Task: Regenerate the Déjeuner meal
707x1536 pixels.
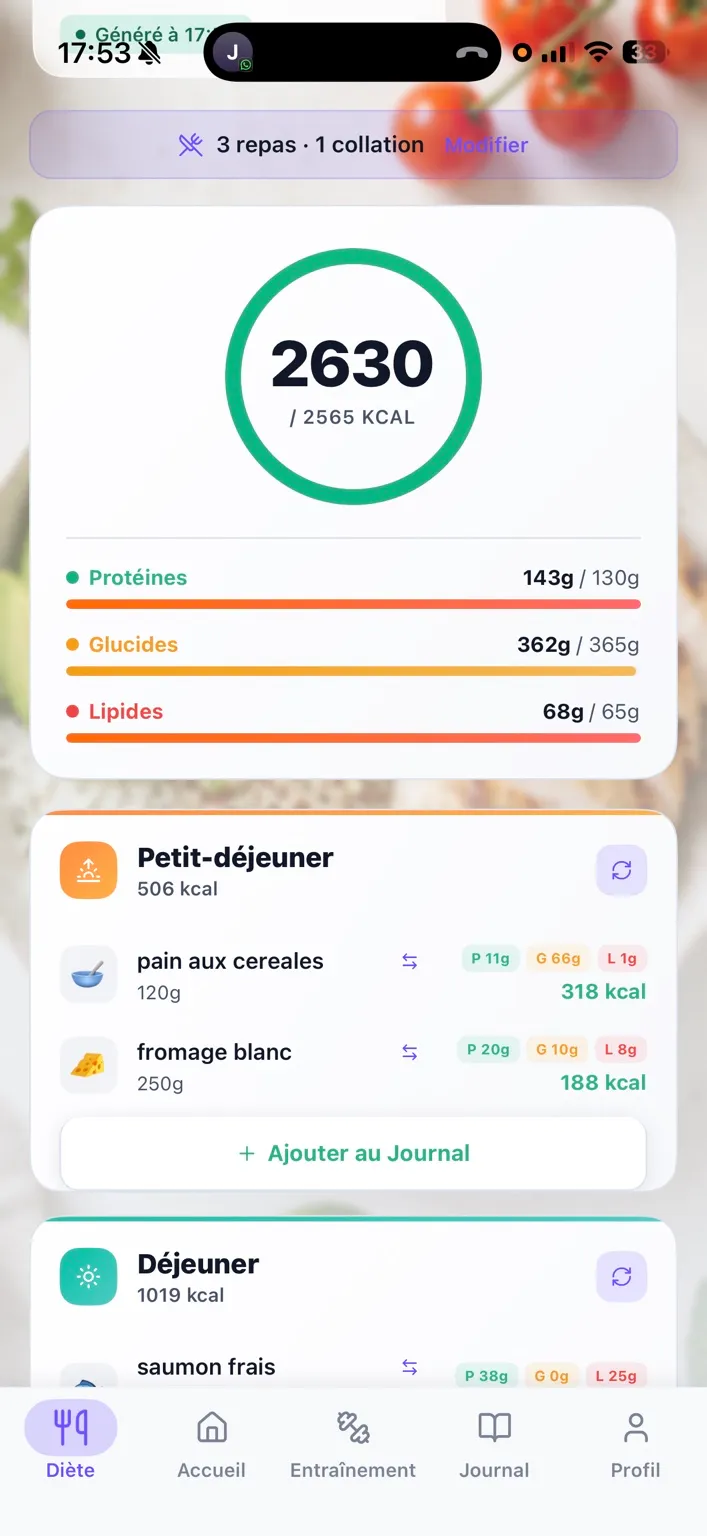Action: point(622,1277)
